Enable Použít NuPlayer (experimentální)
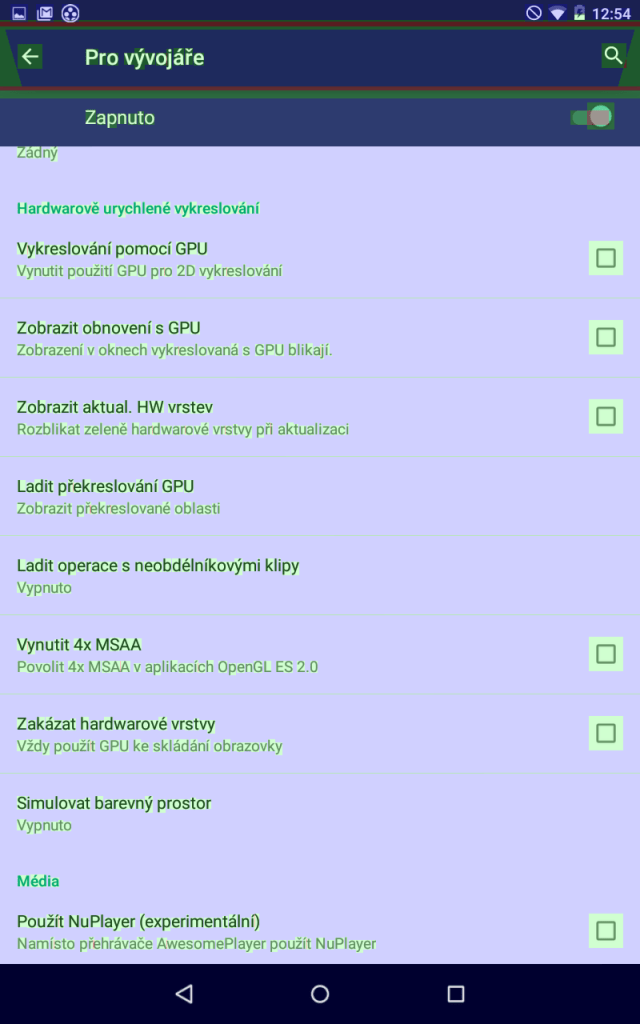The height and width of the screenshot is (1024, 640). tap(605, 931)
